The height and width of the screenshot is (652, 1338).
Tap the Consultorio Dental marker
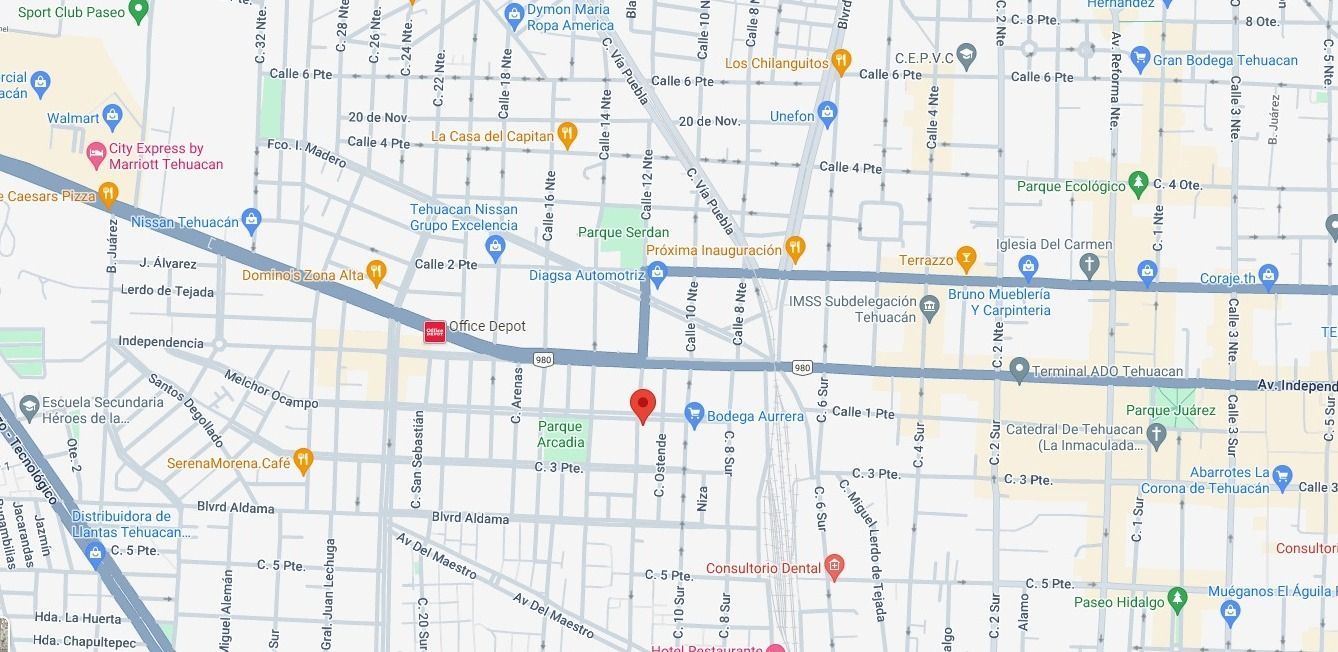click(835, 567)
